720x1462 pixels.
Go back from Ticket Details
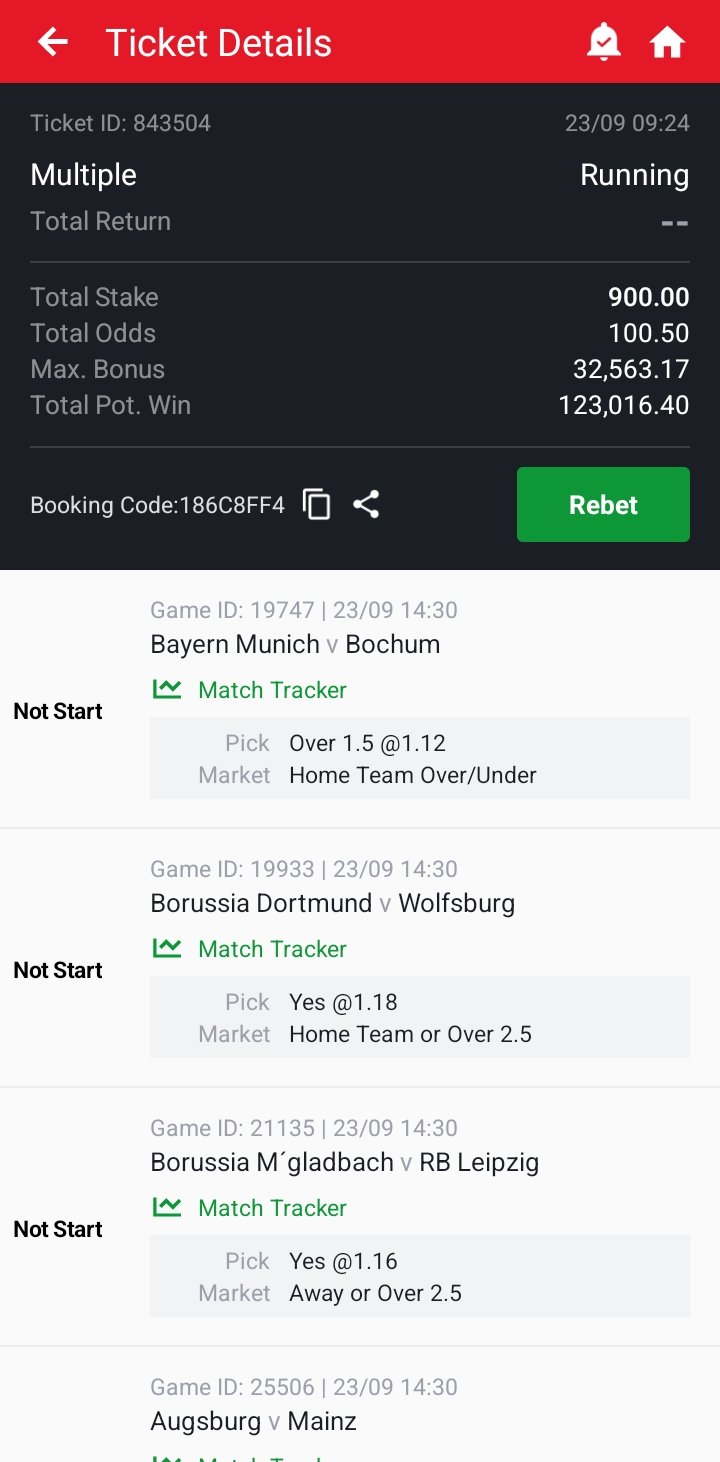[x=53, y=42]
